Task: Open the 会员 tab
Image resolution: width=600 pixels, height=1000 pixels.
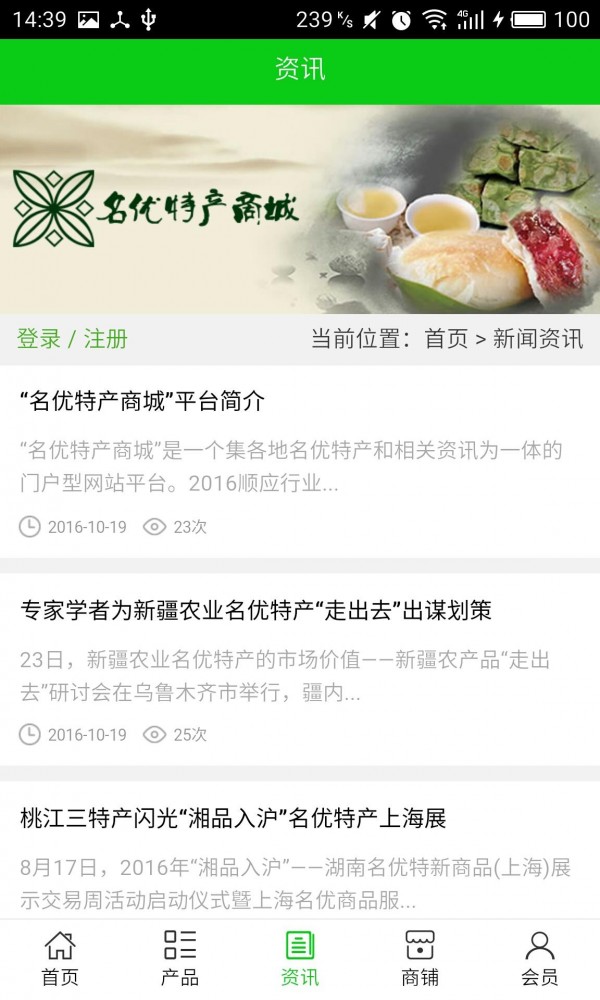Action: (x=540, y=958)
